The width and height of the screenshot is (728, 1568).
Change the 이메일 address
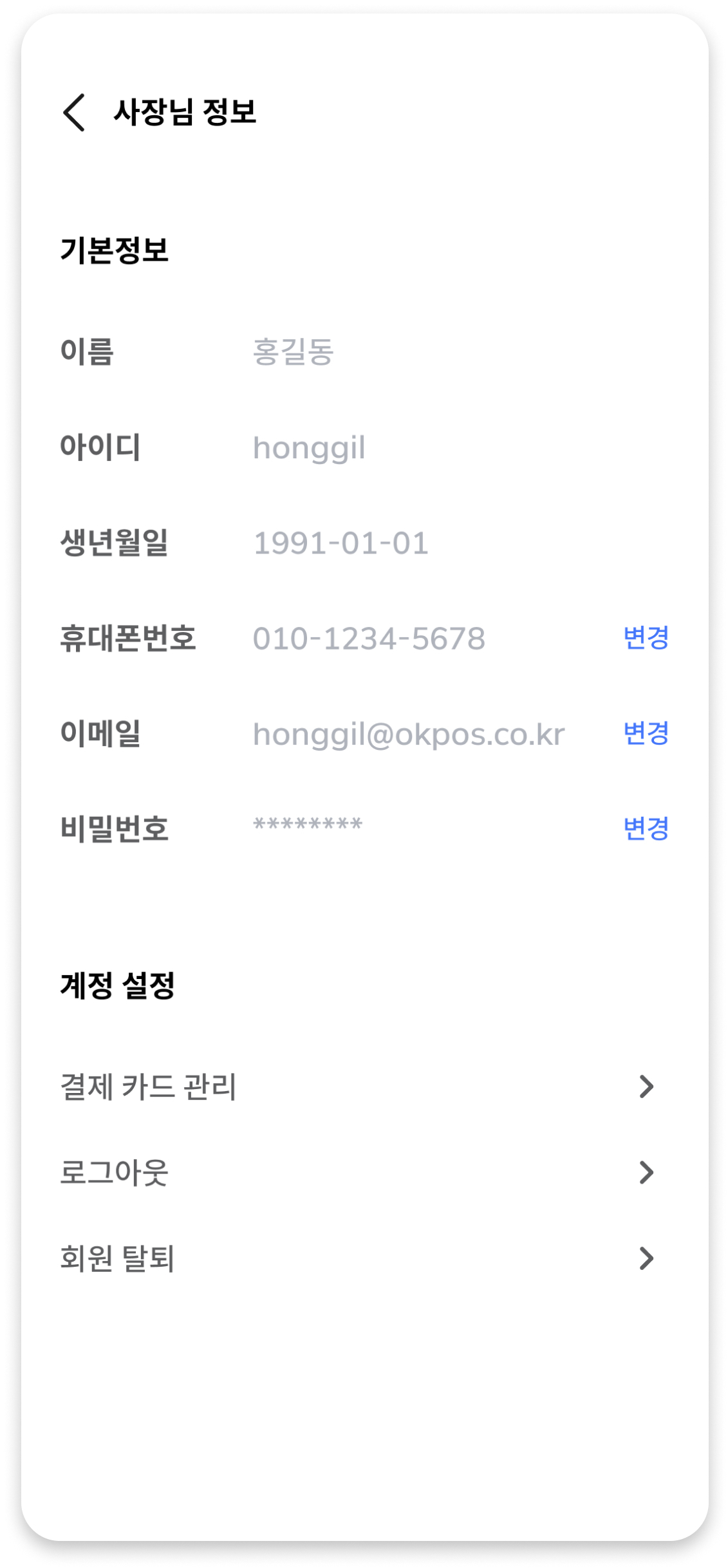646,733
